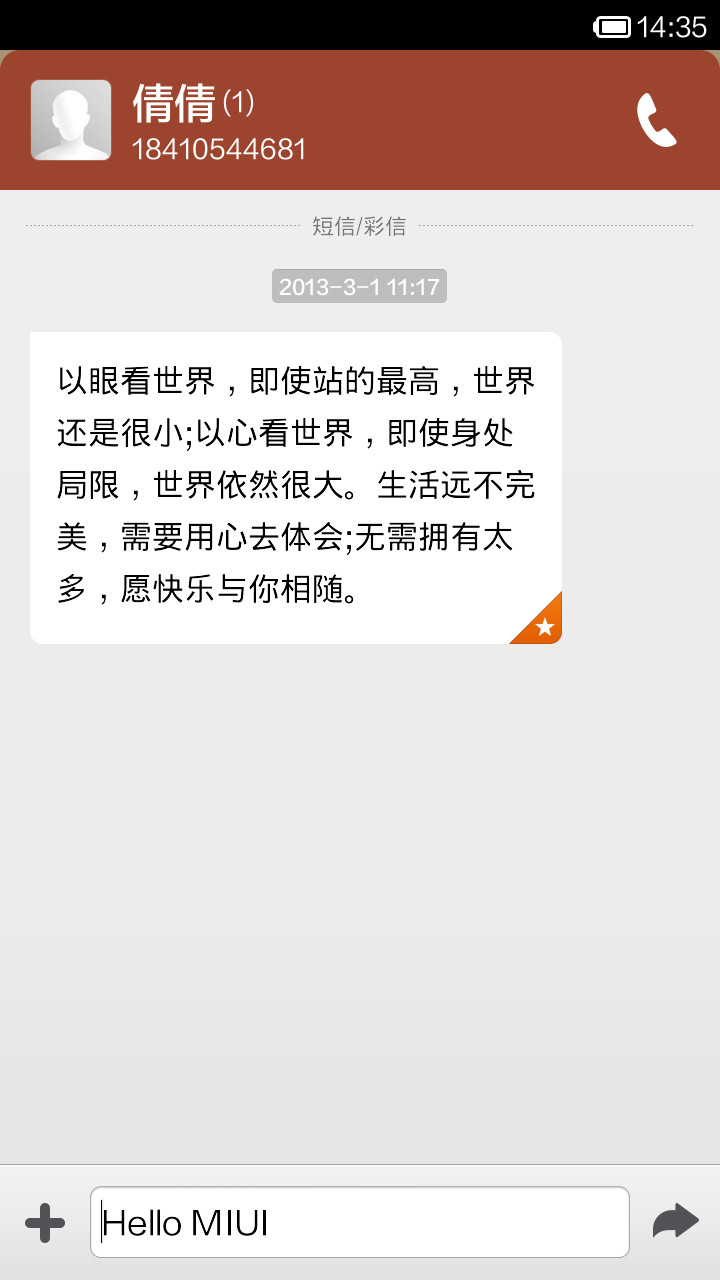The width and height of the screenshot is (720, 1280).
Task: Tap the plus attachment icon
Action: point(45,1223)
